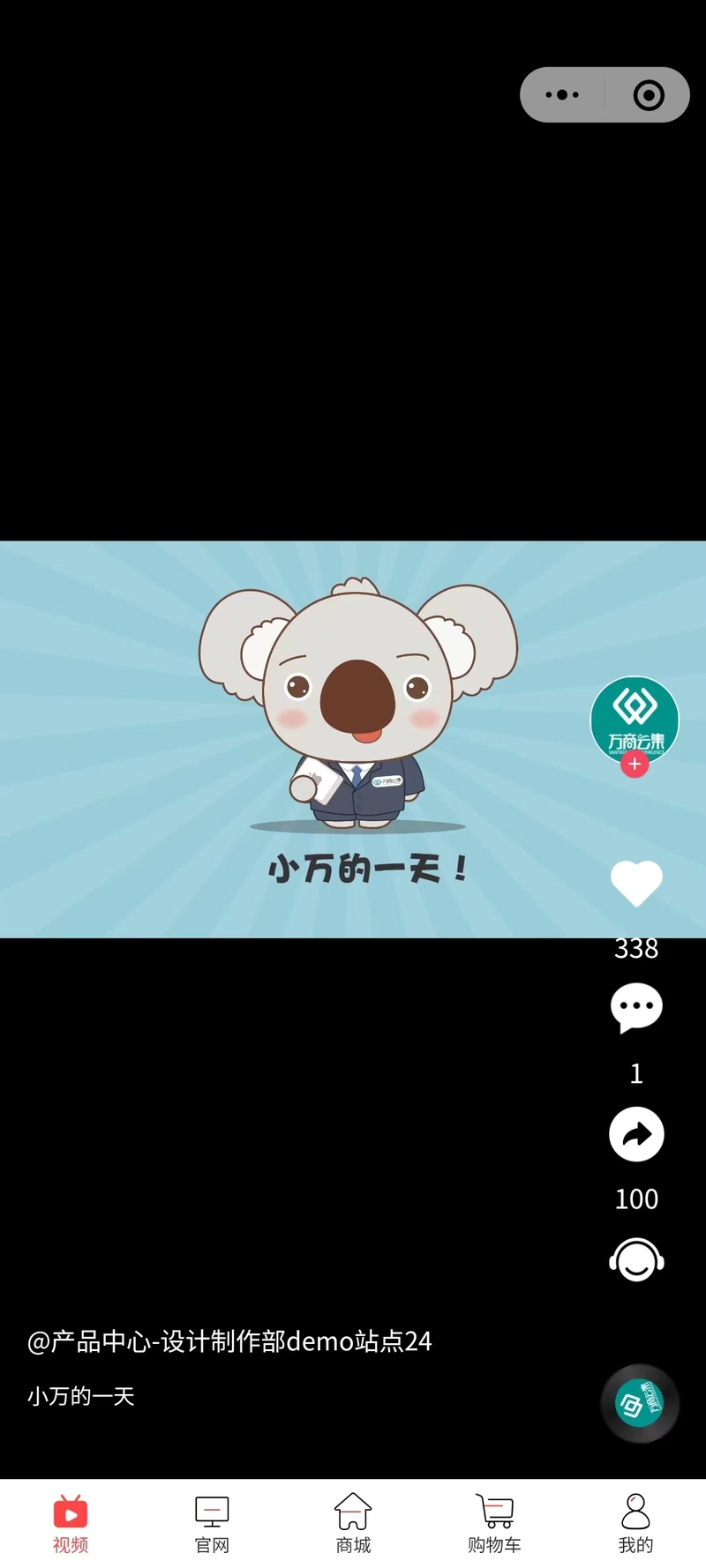Like the video with the heart icon
This screenshot has height=1568, width=706.
(x=636, y=883)
